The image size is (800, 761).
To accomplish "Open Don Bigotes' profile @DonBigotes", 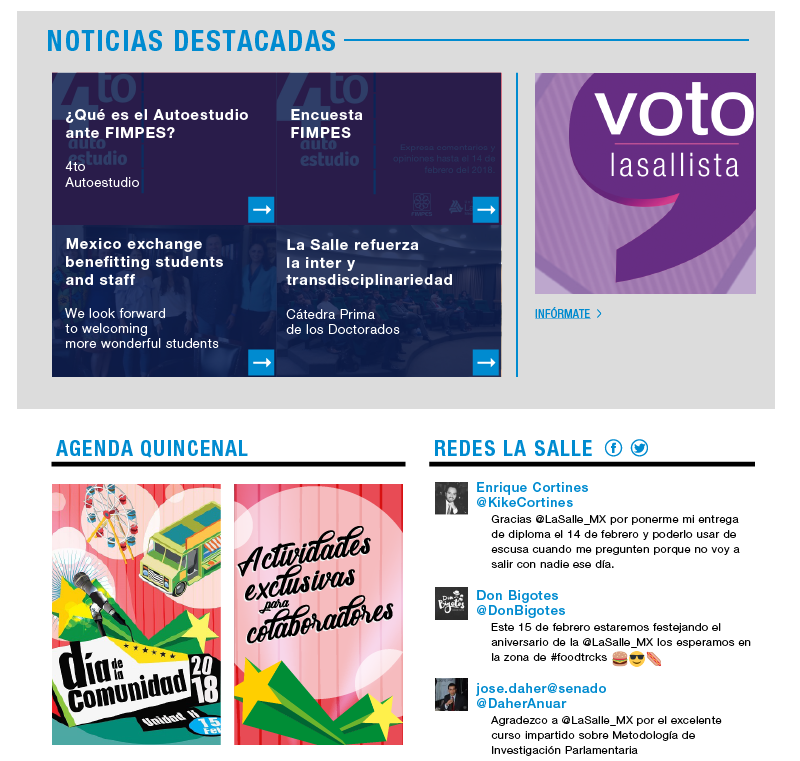I will tap(520, 610).
